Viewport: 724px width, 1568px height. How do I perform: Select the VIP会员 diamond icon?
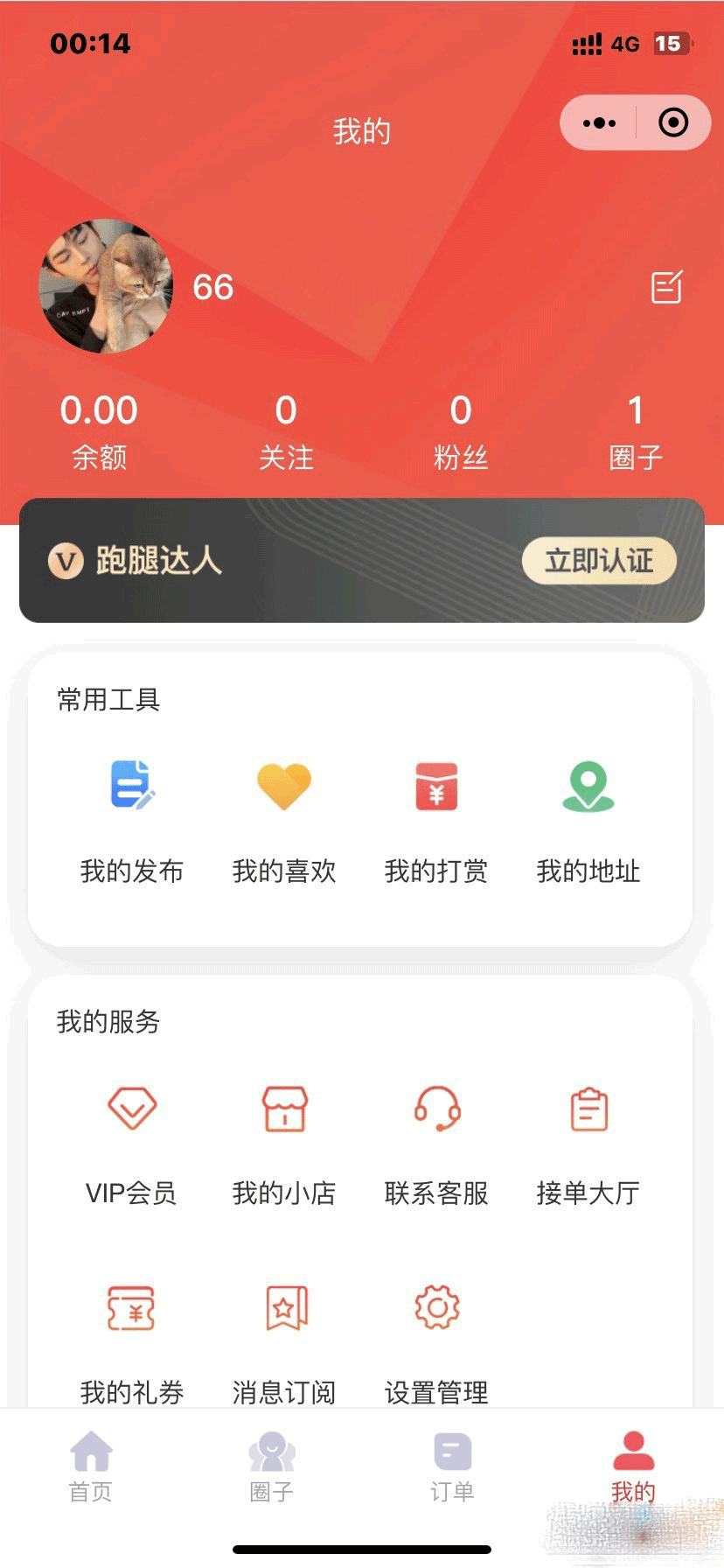(x=132, y=1109)
